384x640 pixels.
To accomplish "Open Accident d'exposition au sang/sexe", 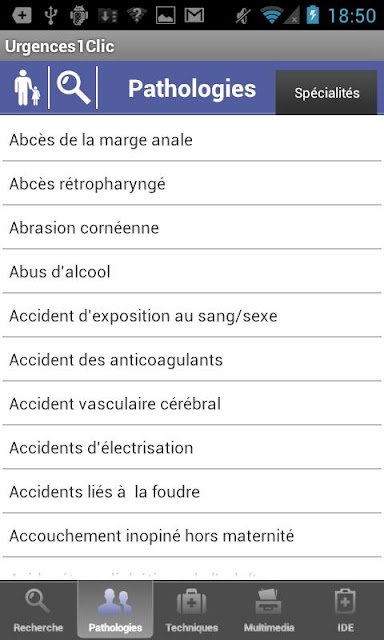I will (192, 316).
